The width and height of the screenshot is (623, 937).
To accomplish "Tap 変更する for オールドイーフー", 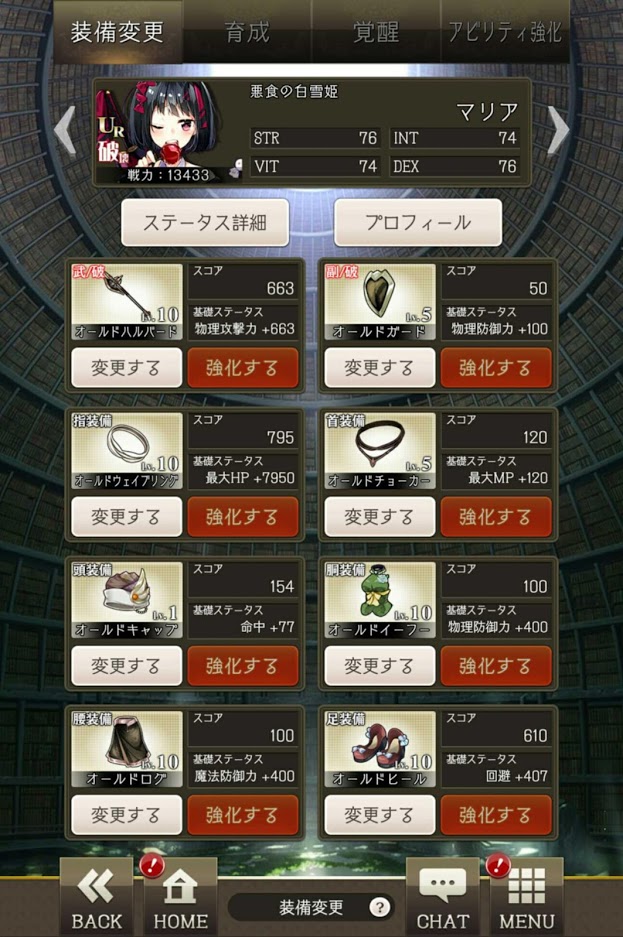I will (x=379, y=666).
